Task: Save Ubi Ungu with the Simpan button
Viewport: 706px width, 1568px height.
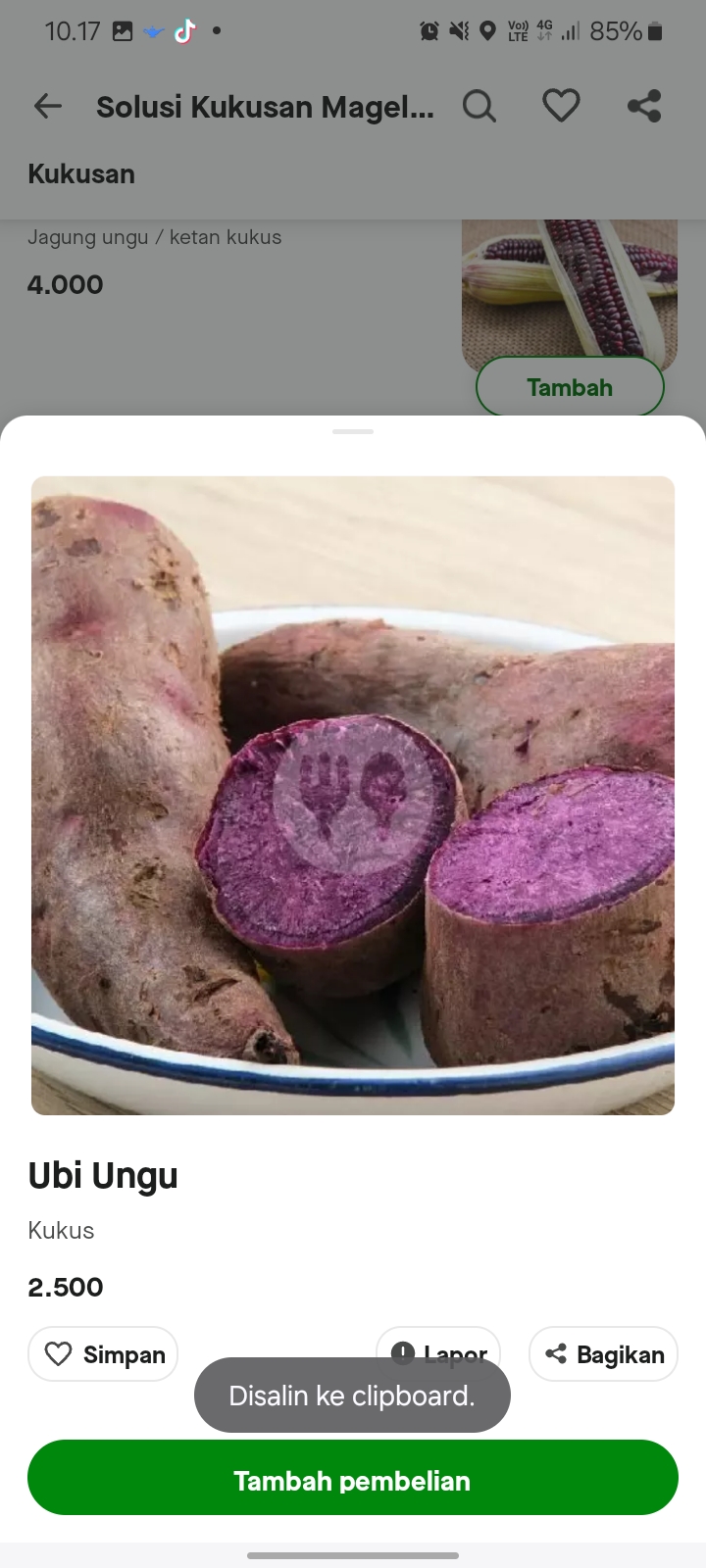Action: (x=103, y=1353)
